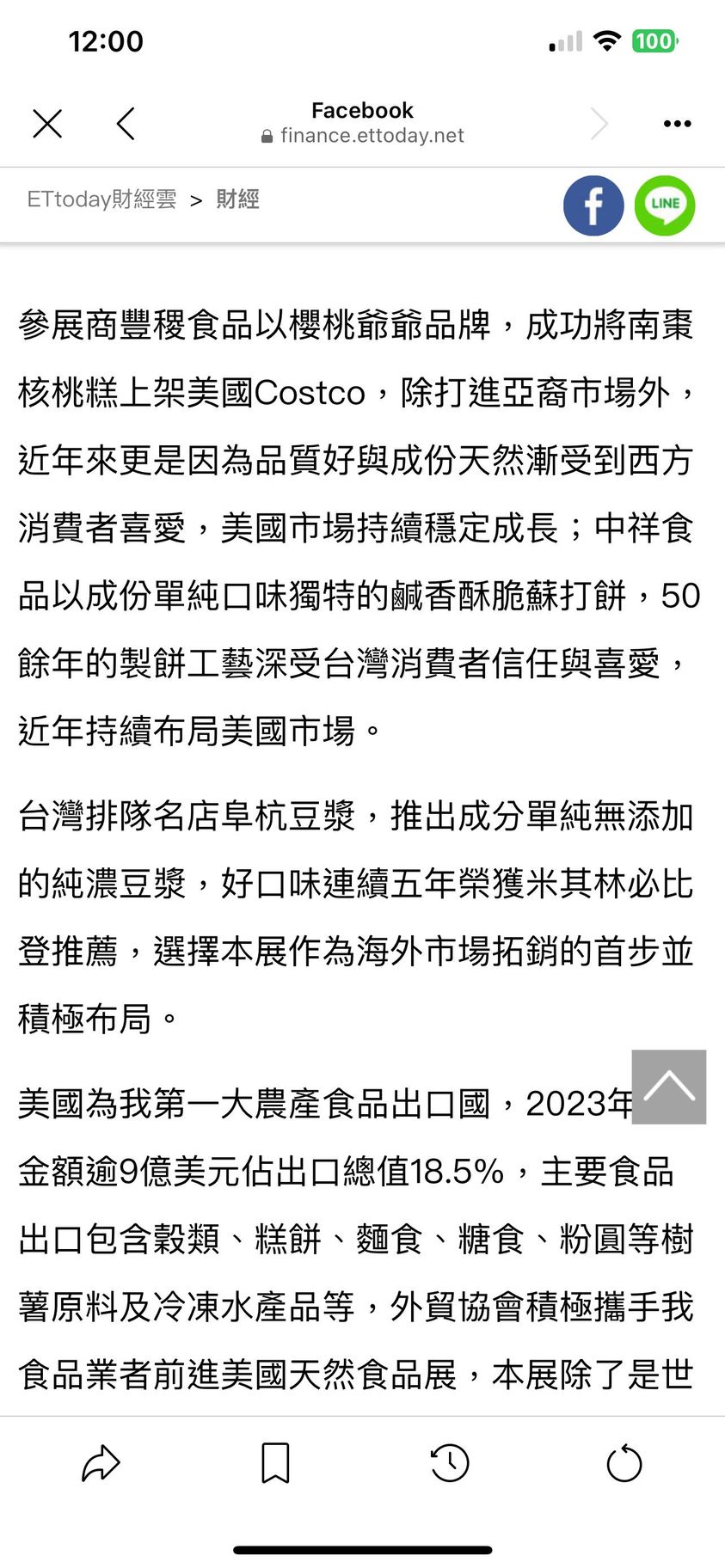Viewport: 725px width, 1568px height.
Task: Open ETtoday財經雲 breadcrumb link
Action: point(101,199)
